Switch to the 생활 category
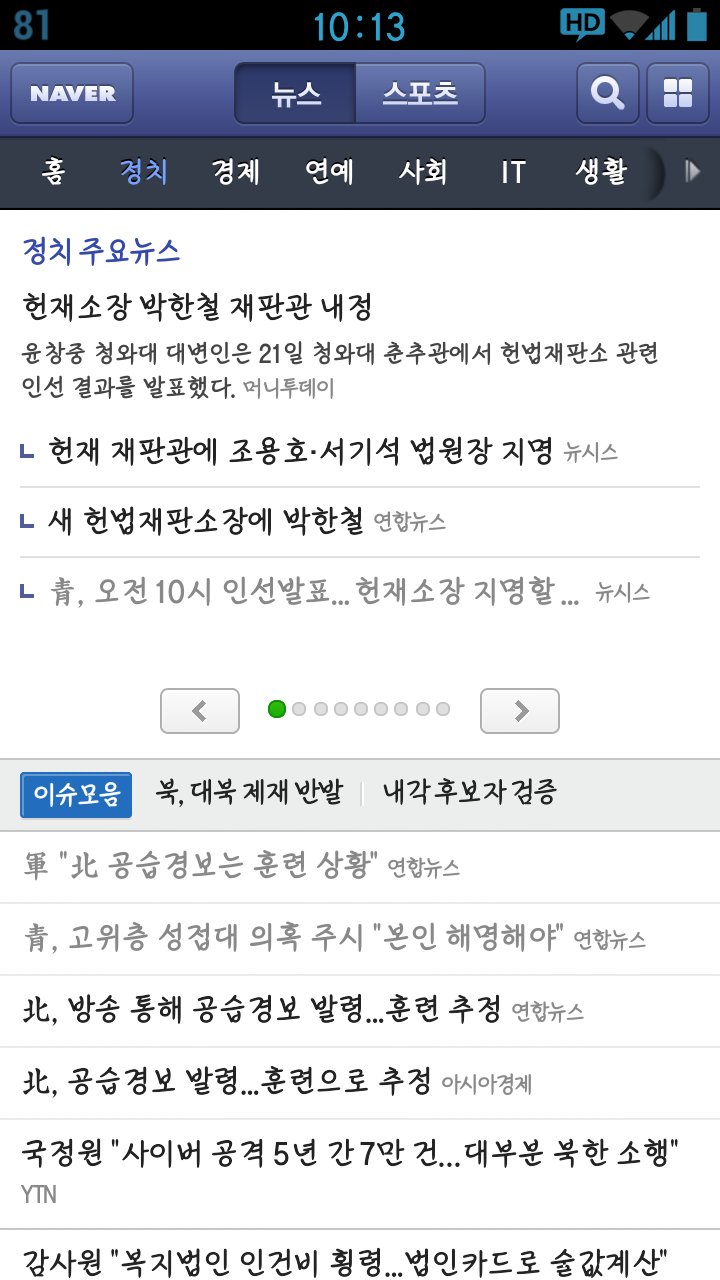This screenshot has width=720, height=1280. pyautogui.click(x=600, y=172)
